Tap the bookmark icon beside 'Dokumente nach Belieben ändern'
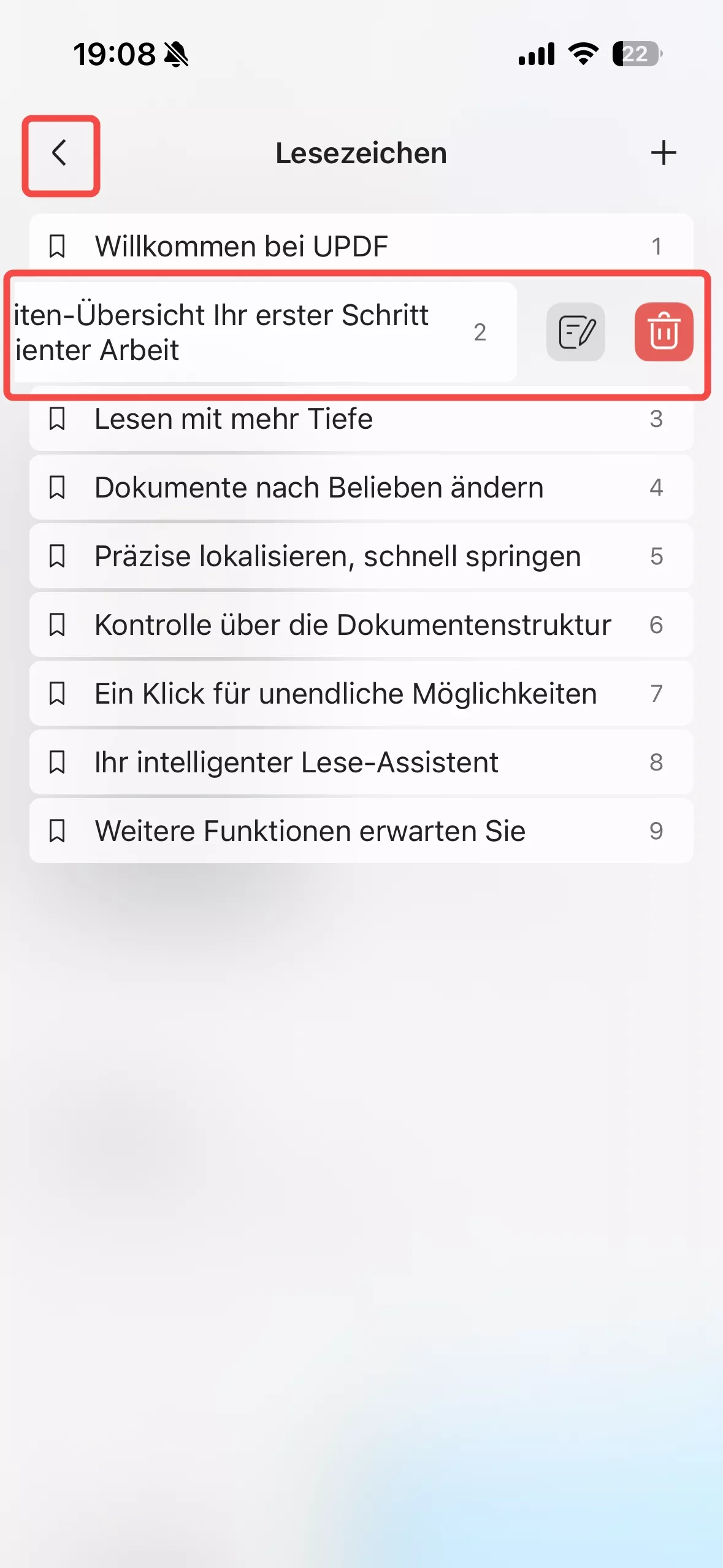723x1568 pixels. coord(58,488)
